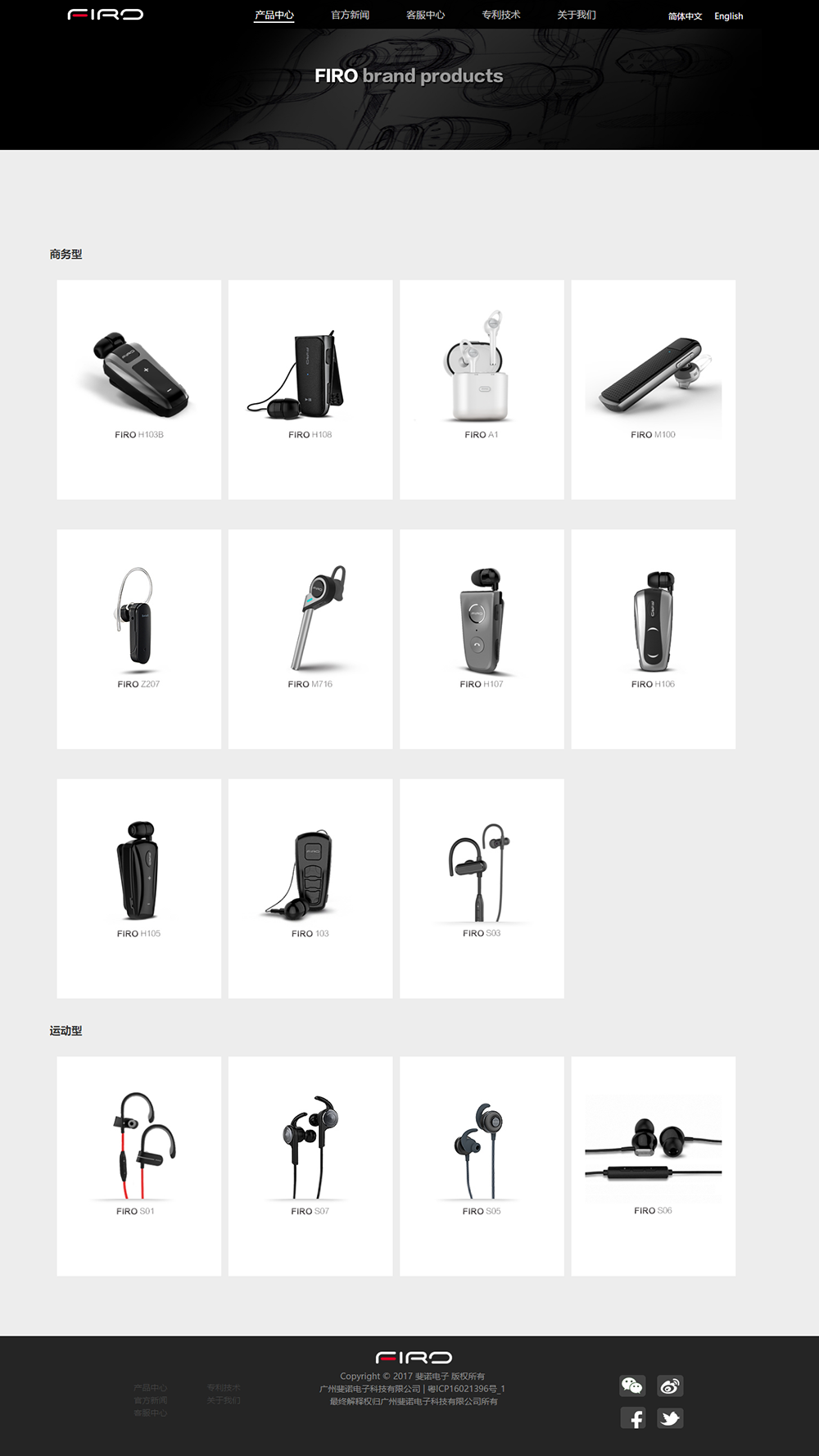Open the FIRO H107 product card
The height and width of the screenshot is (1456, 819).
tap(482, 638)
